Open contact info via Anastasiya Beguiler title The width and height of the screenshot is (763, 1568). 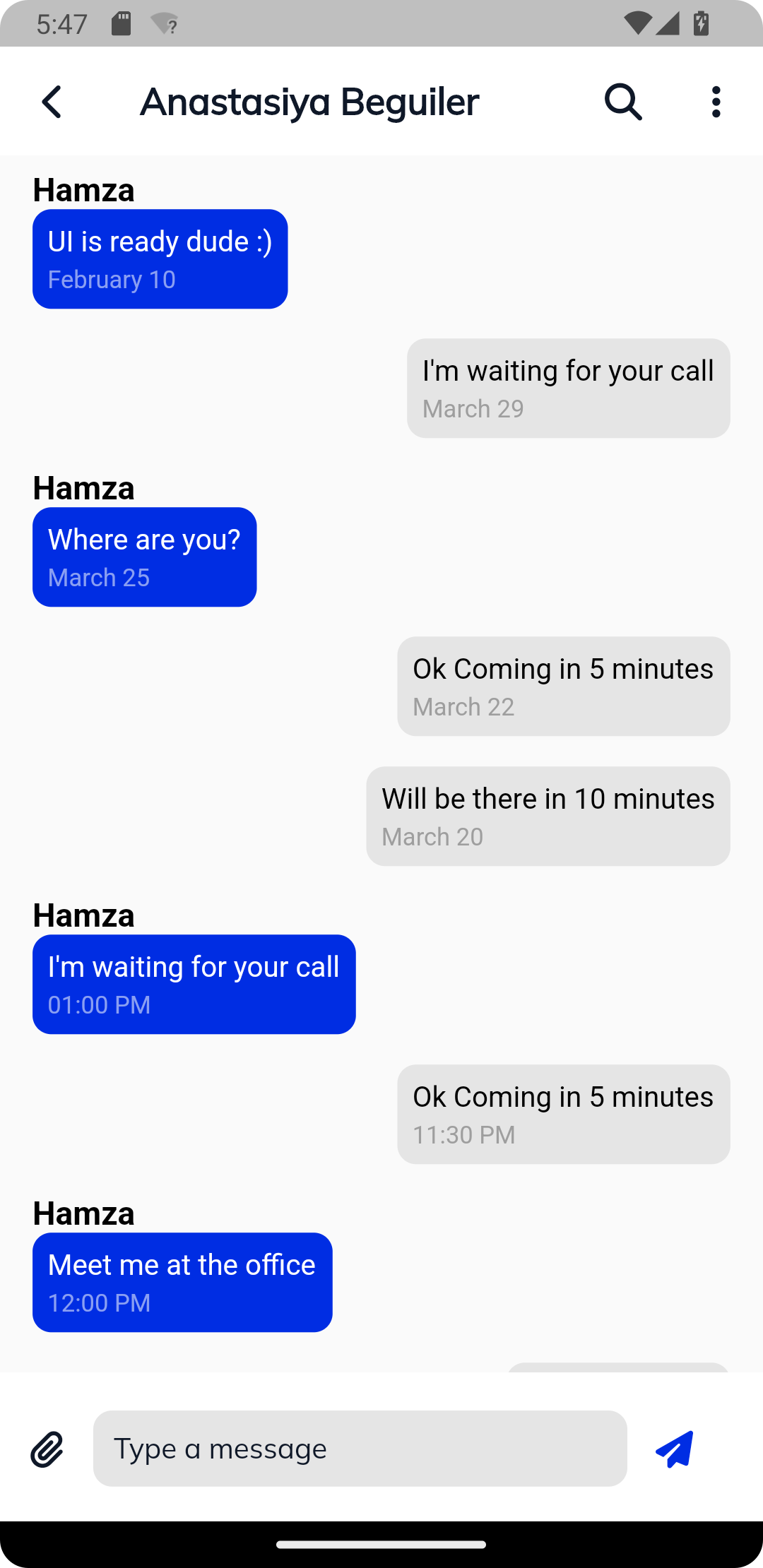click(x=309, y=101)
